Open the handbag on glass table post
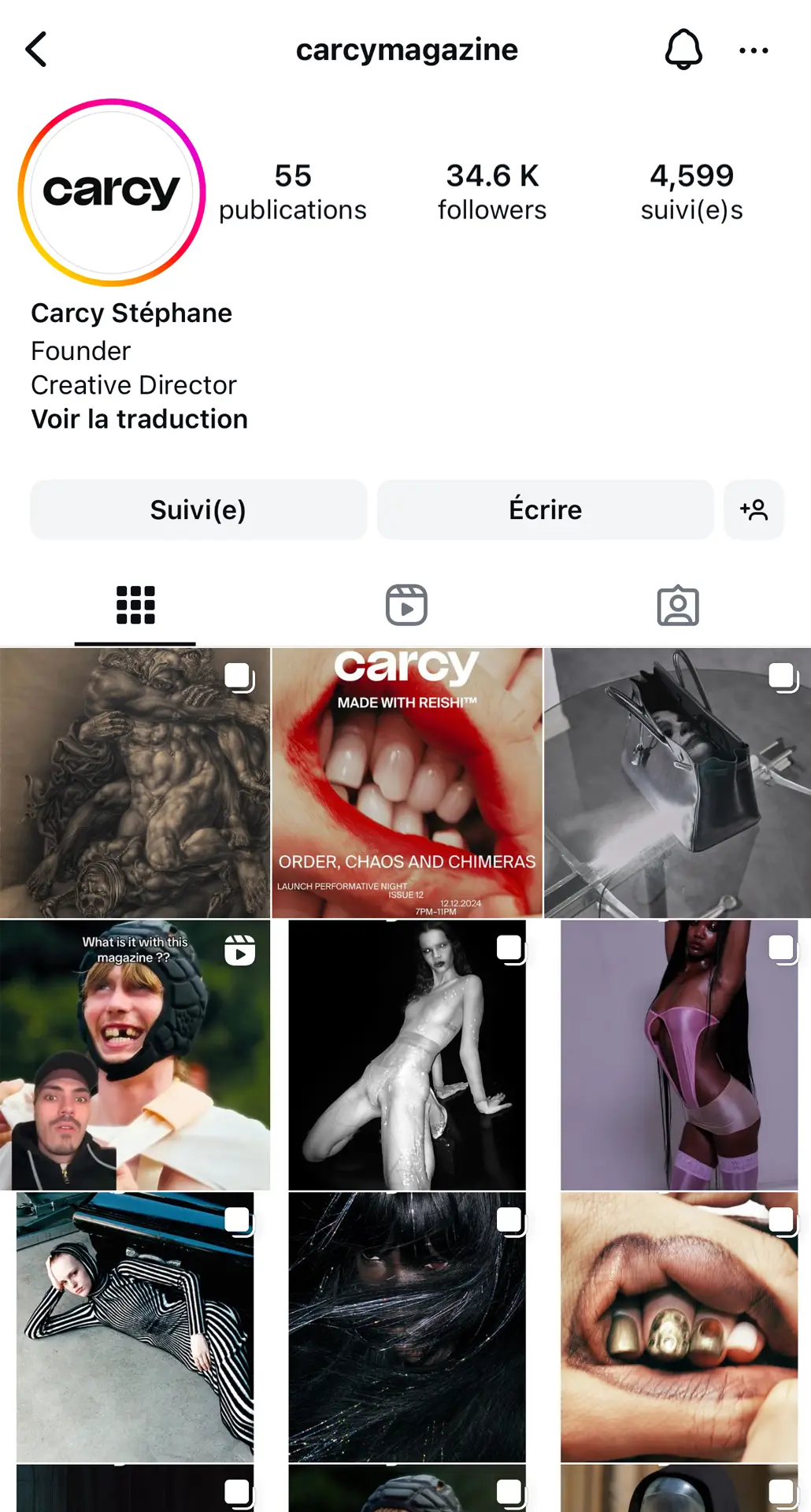 [678, 783]
